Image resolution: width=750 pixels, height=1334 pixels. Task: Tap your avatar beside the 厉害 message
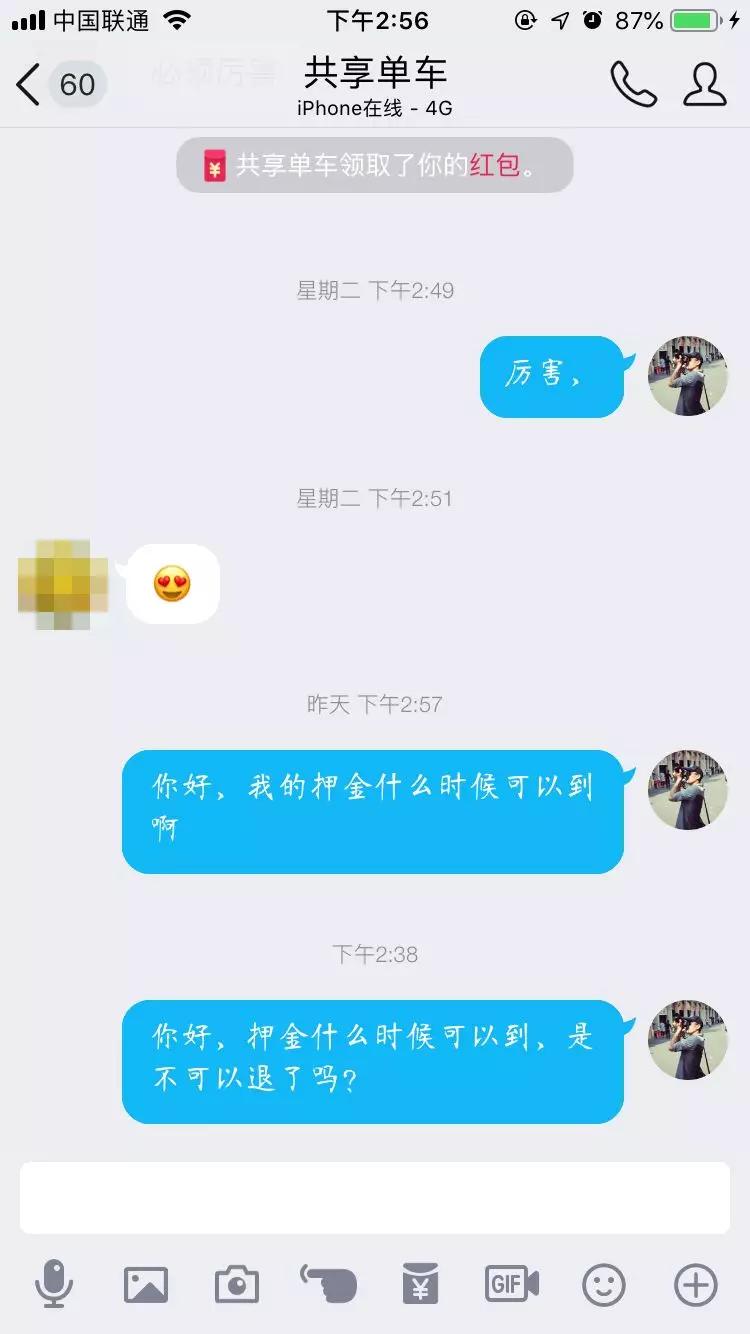coord(688,376)
